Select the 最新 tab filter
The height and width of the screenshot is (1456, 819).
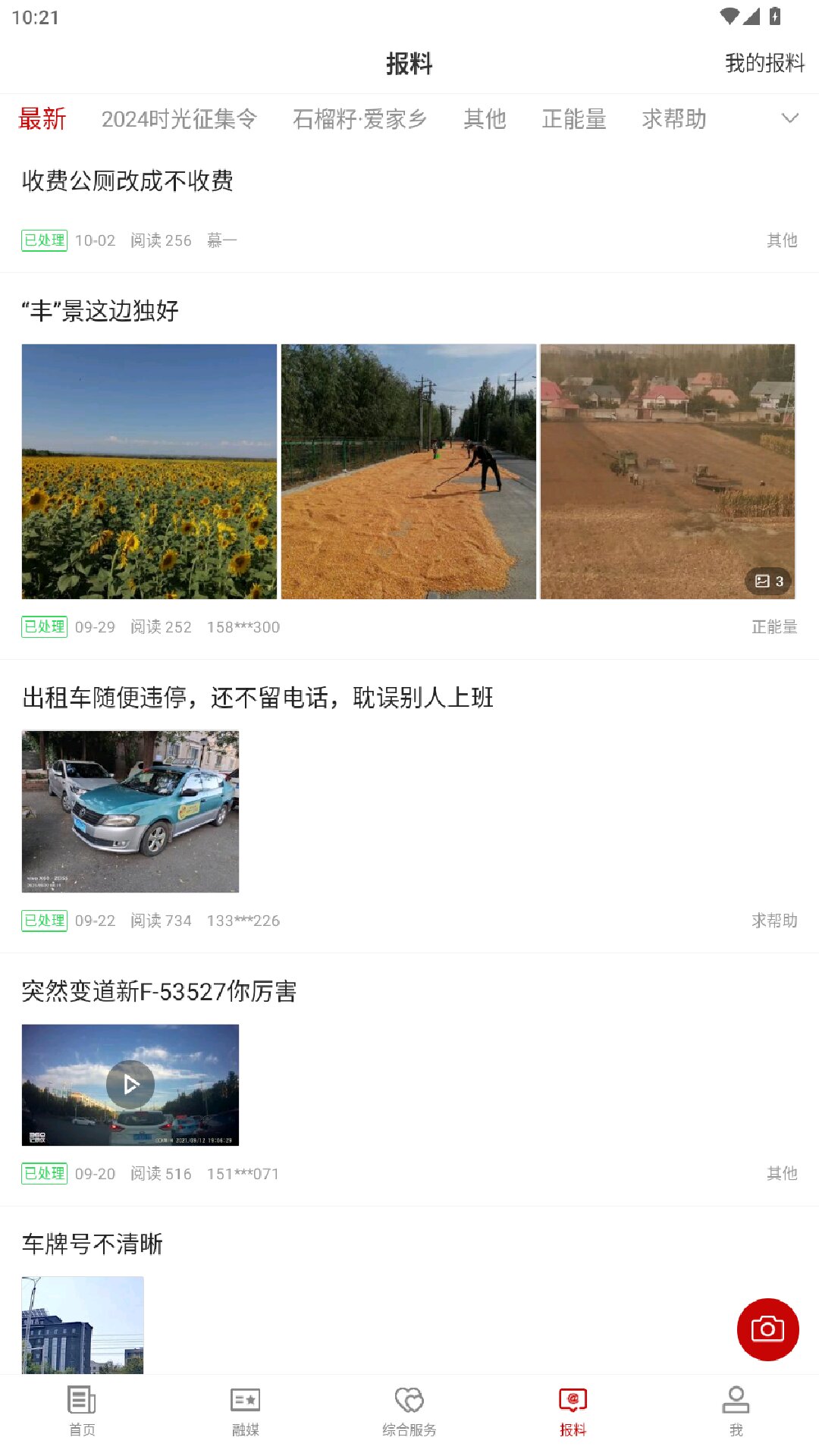click(x=42, y=119)
